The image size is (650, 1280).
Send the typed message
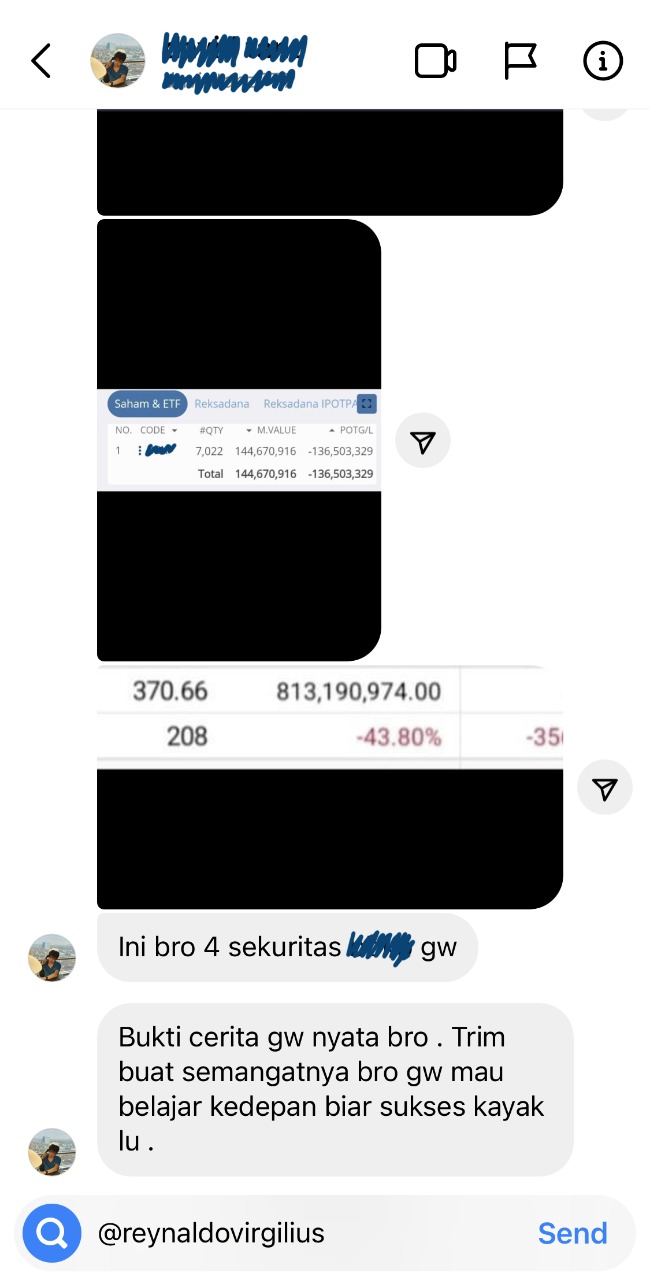572,1233
